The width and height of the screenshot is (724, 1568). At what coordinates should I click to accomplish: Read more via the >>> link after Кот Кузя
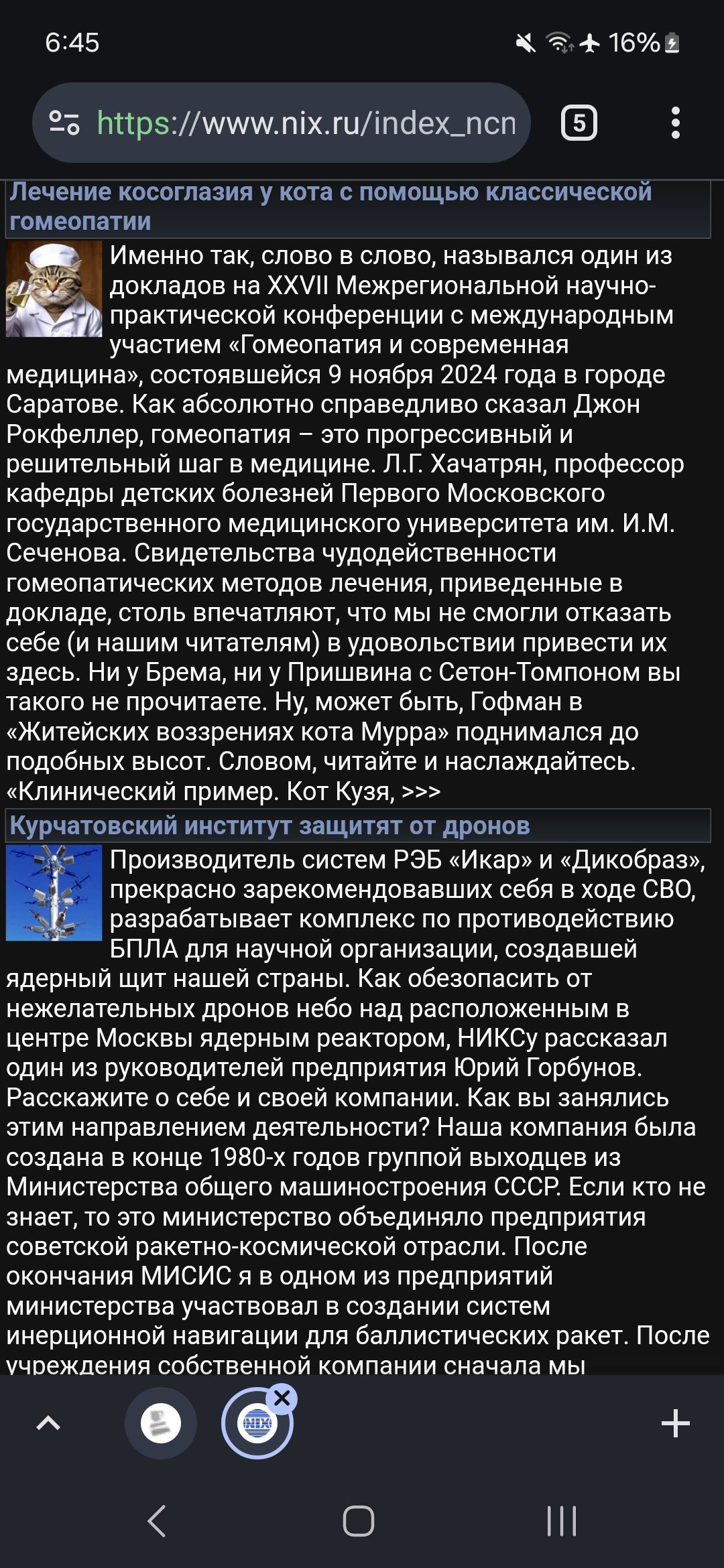click(x=421, y=792)
